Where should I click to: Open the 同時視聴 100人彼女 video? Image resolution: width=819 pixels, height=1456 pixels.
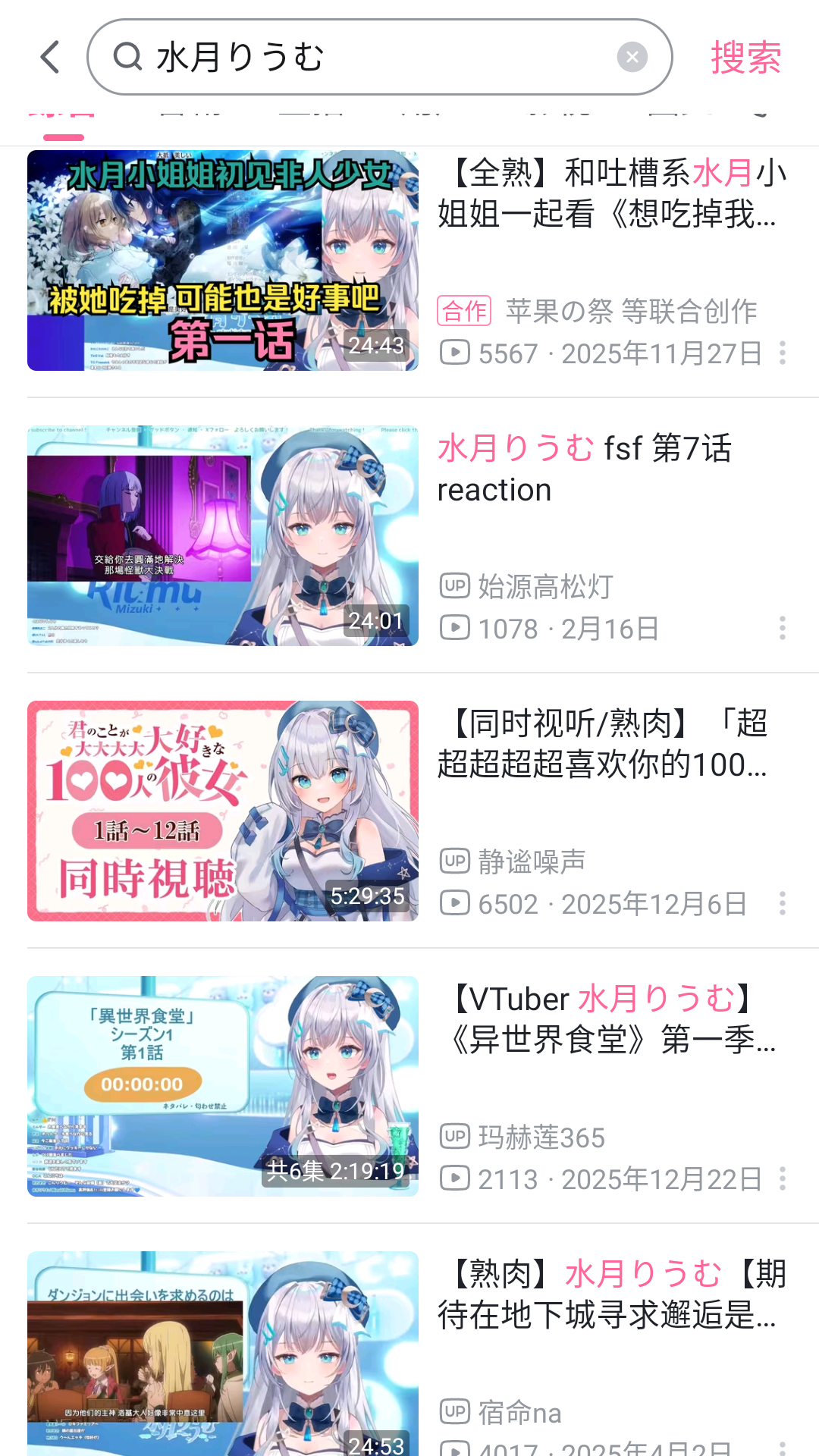click(222, 811)
